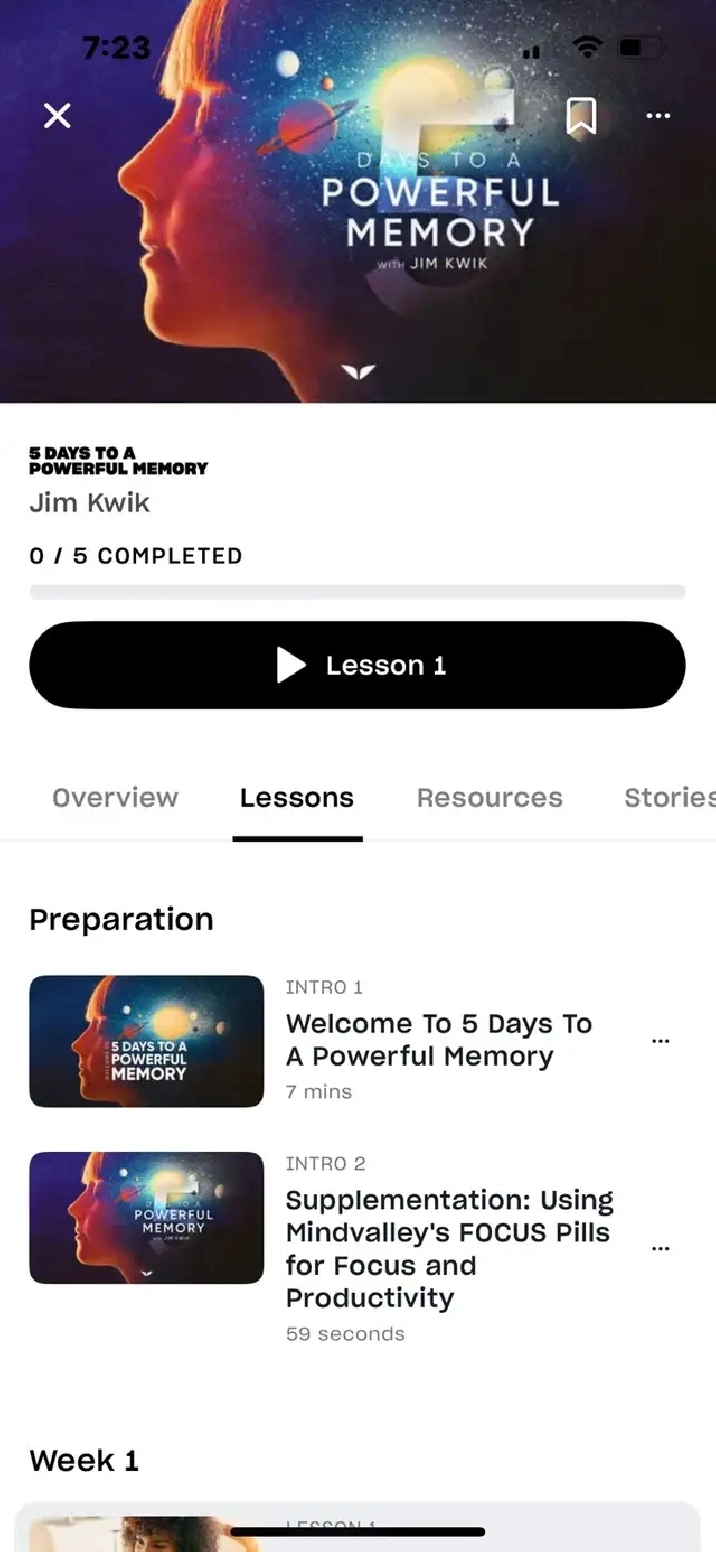Open more options for Intro 2
The height and width of the screenshot is (1552, 716).
click(660, 1248)
